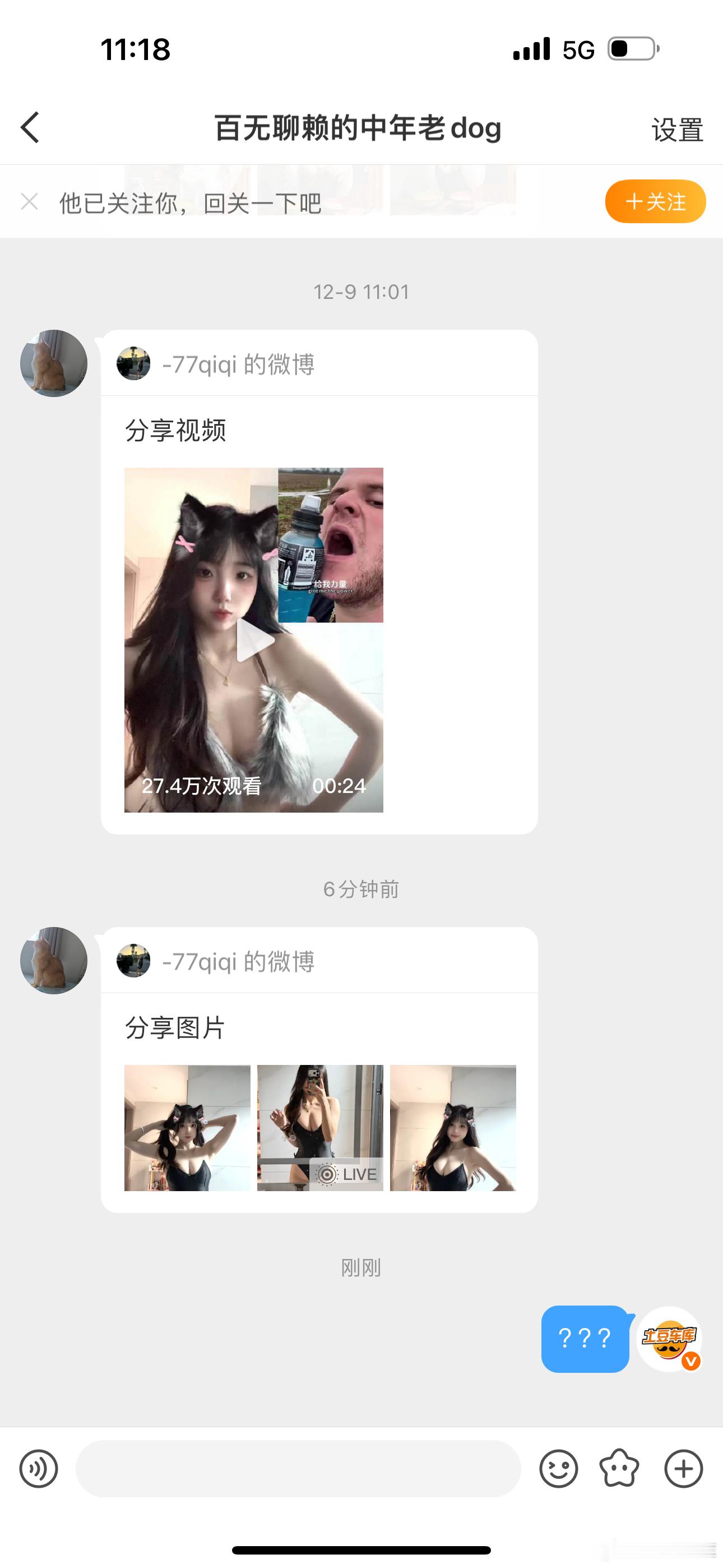Open the emoji picker in chat bar
Image resolution: width=723 pixels, height=1568 pixels.
pos(560,1469)
